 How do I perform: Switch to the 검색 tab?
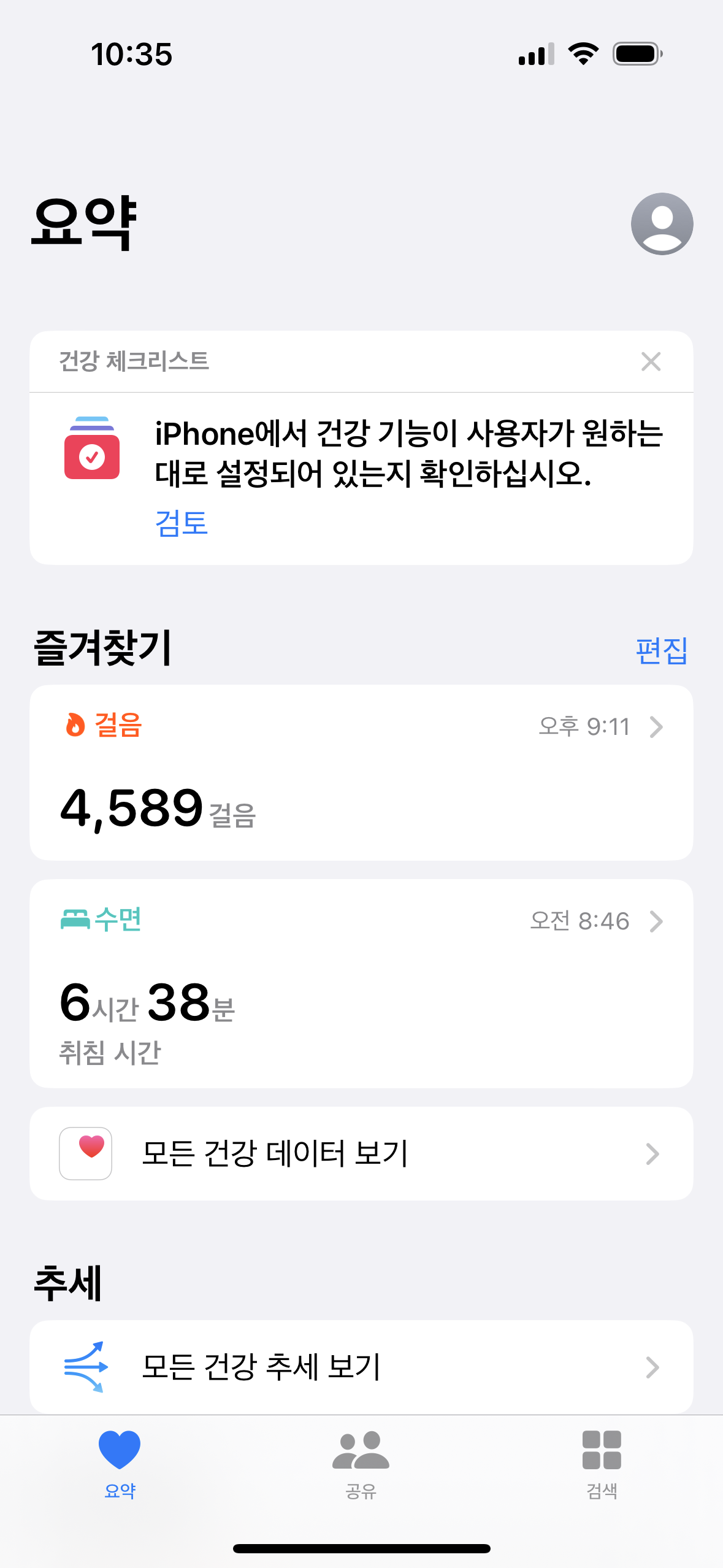(602, 1464)
